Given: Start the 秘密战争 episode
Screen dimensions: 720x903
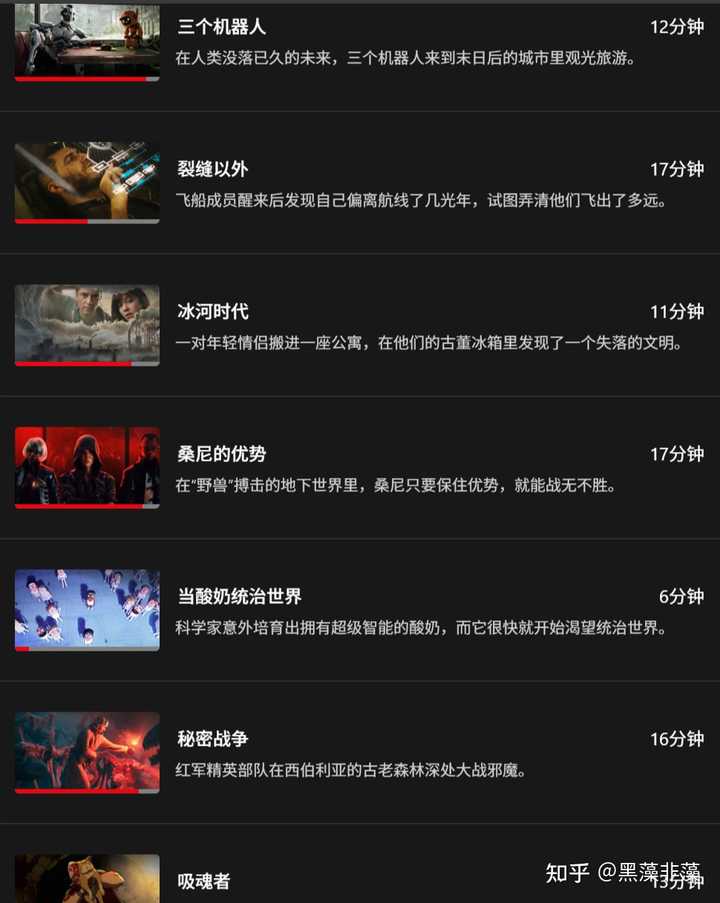Looking at the screenshot, I should pos(87,752).
